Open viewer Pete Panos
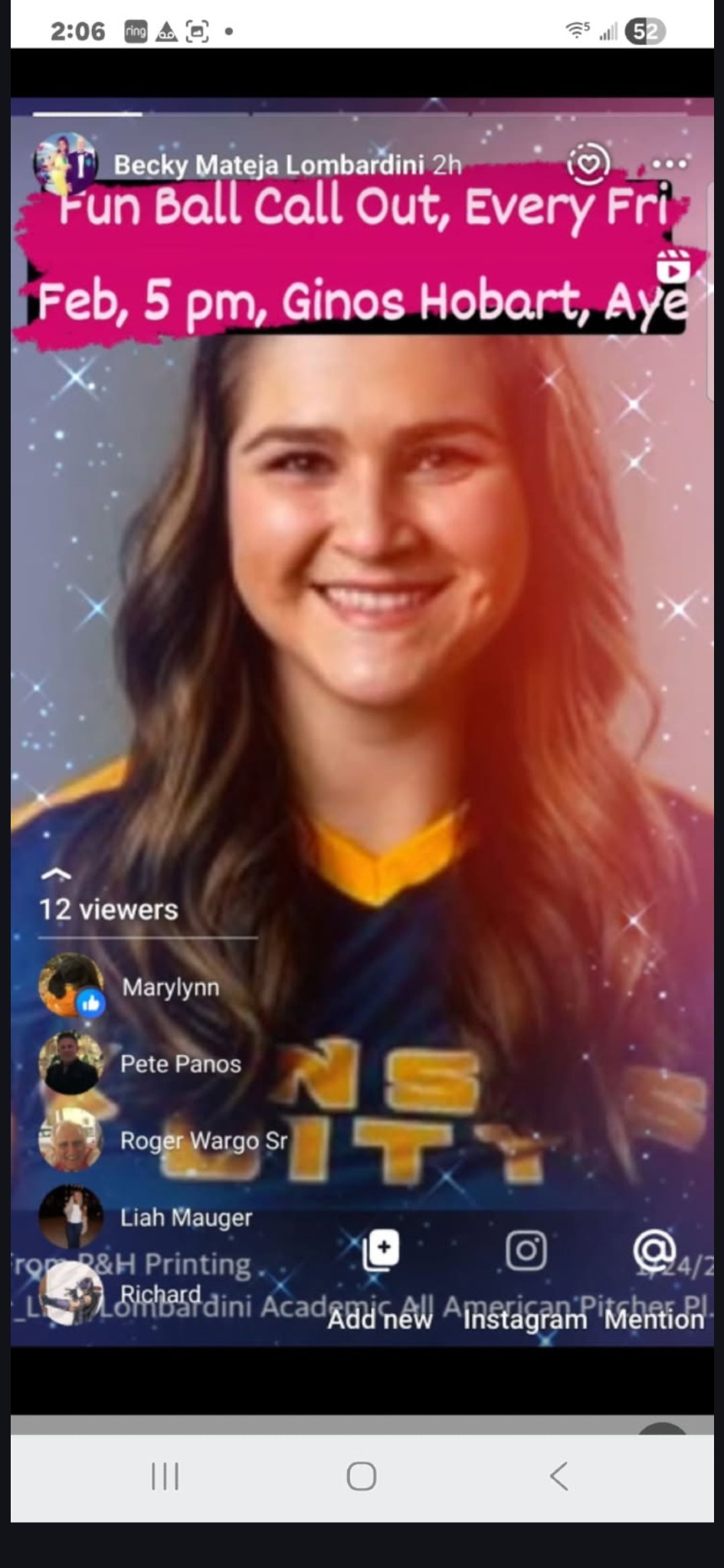The height and width of the screenshot is (1568, 724). (x=180, y=1063)
